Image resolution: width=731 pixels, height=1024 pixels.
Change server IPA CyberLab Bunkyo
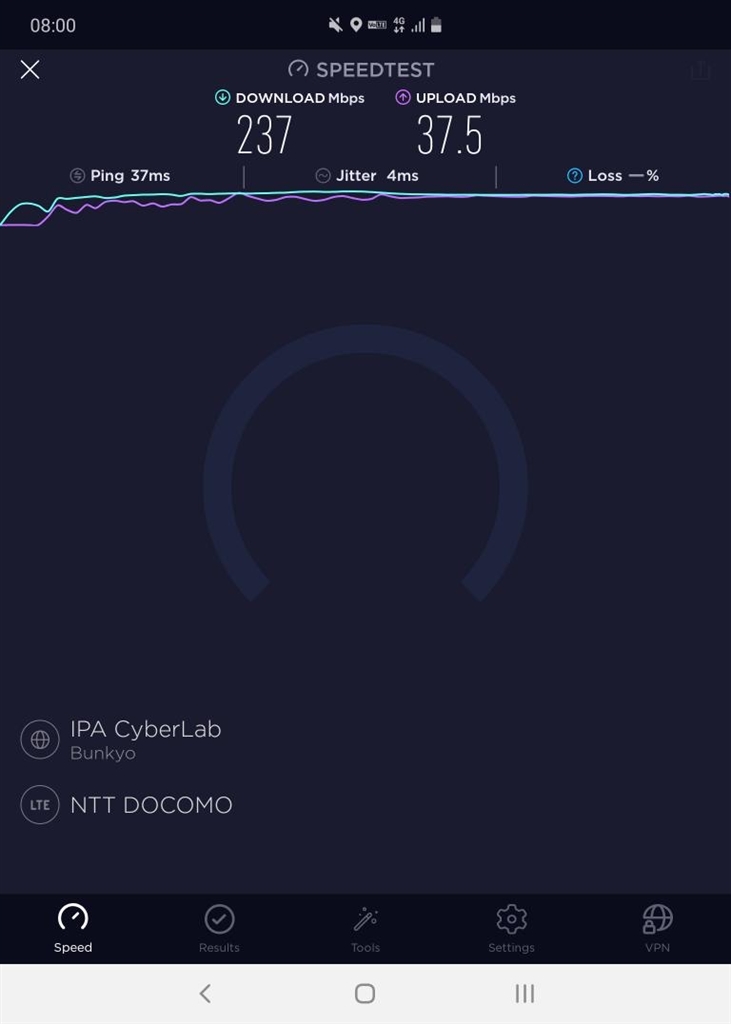pos(145,739)
